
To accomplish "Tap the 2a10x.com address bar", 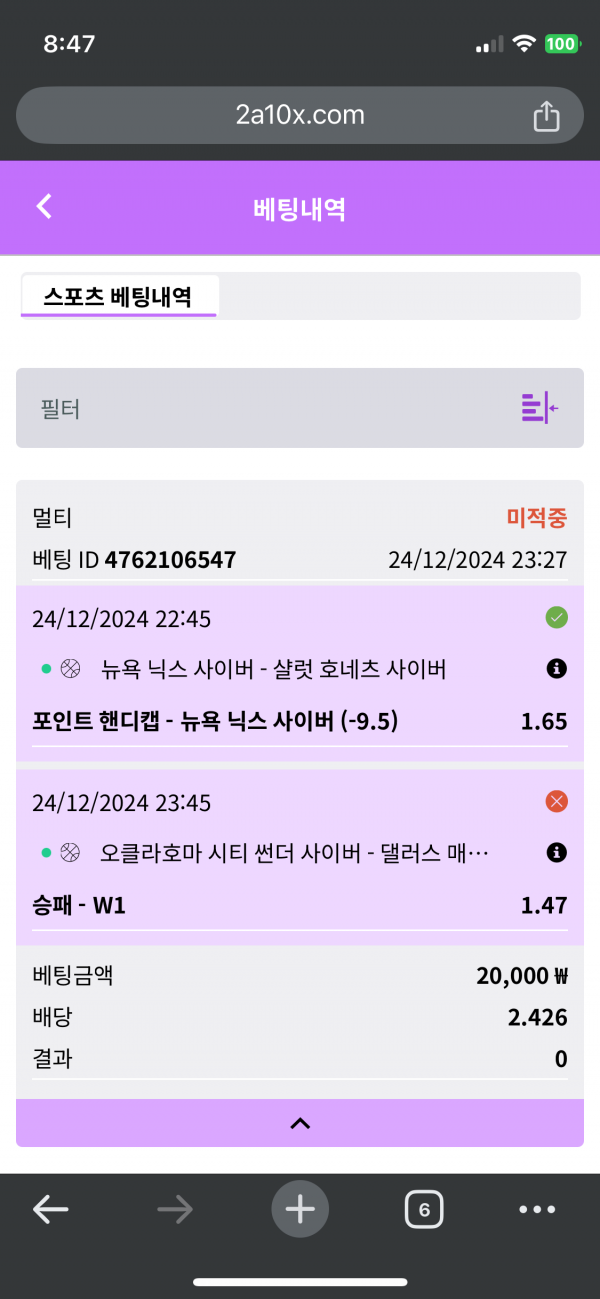I will coord(299,115).
